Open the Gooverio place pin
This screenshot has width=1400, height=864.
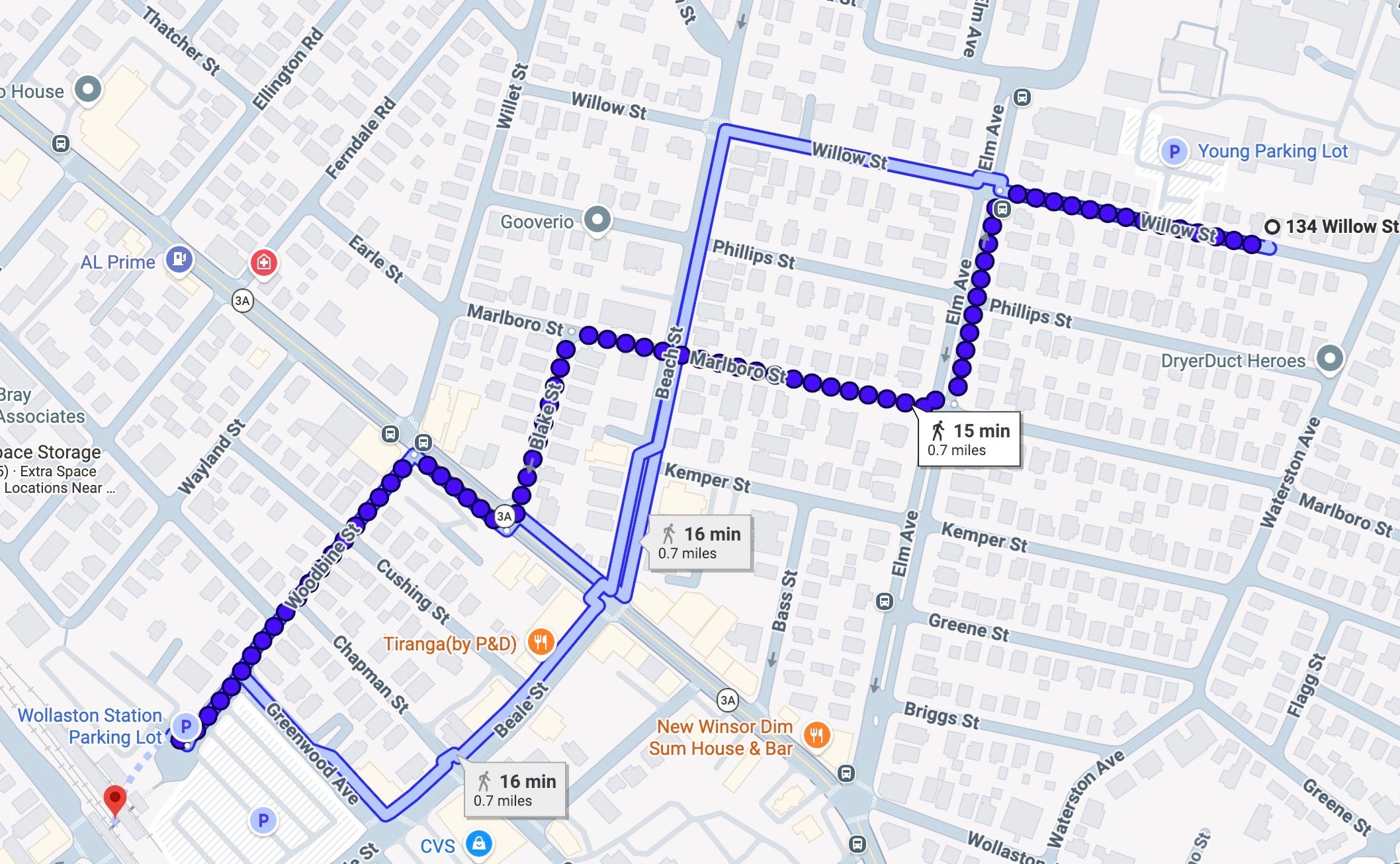click(597, 220)
